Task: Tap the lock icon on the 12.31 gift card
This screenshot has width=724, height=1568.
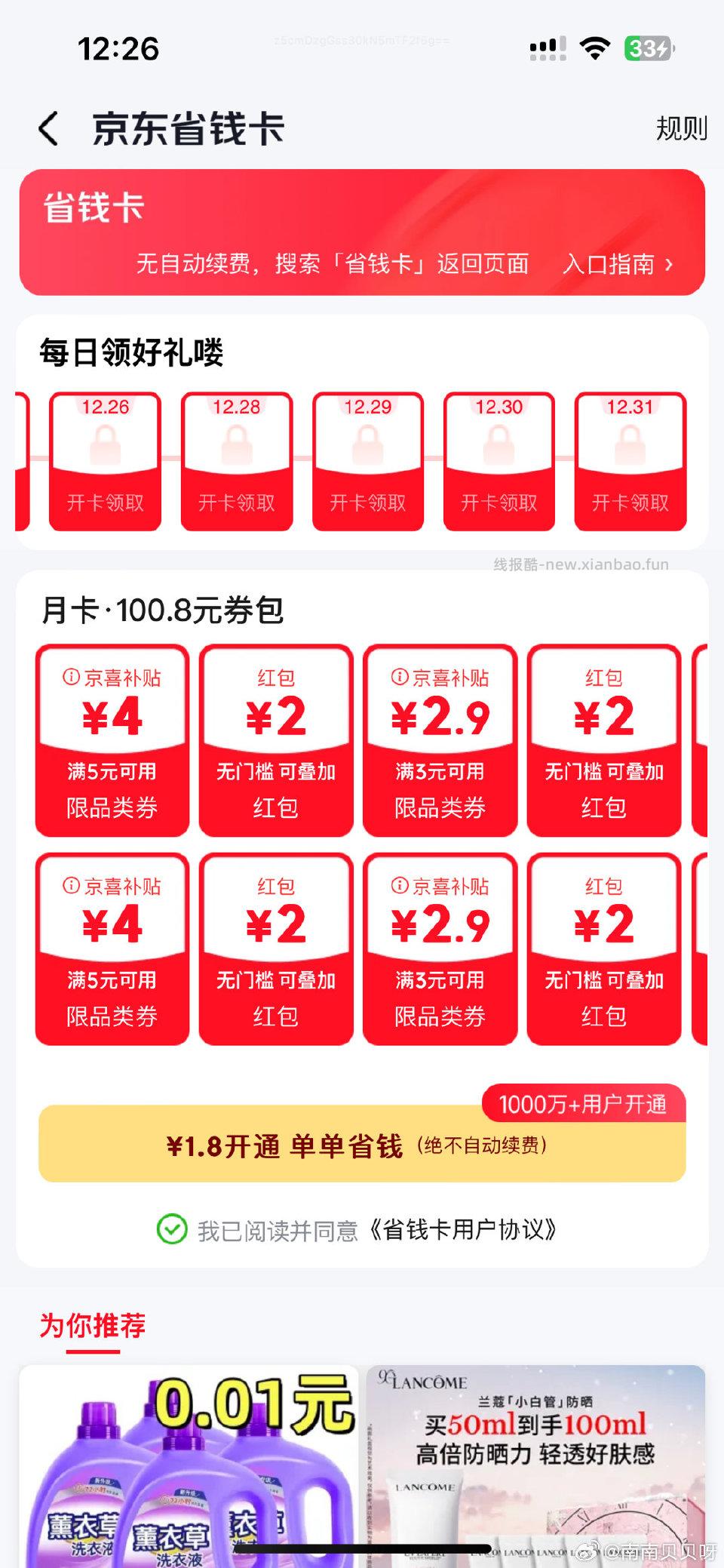Action: (x=629, y=445)
